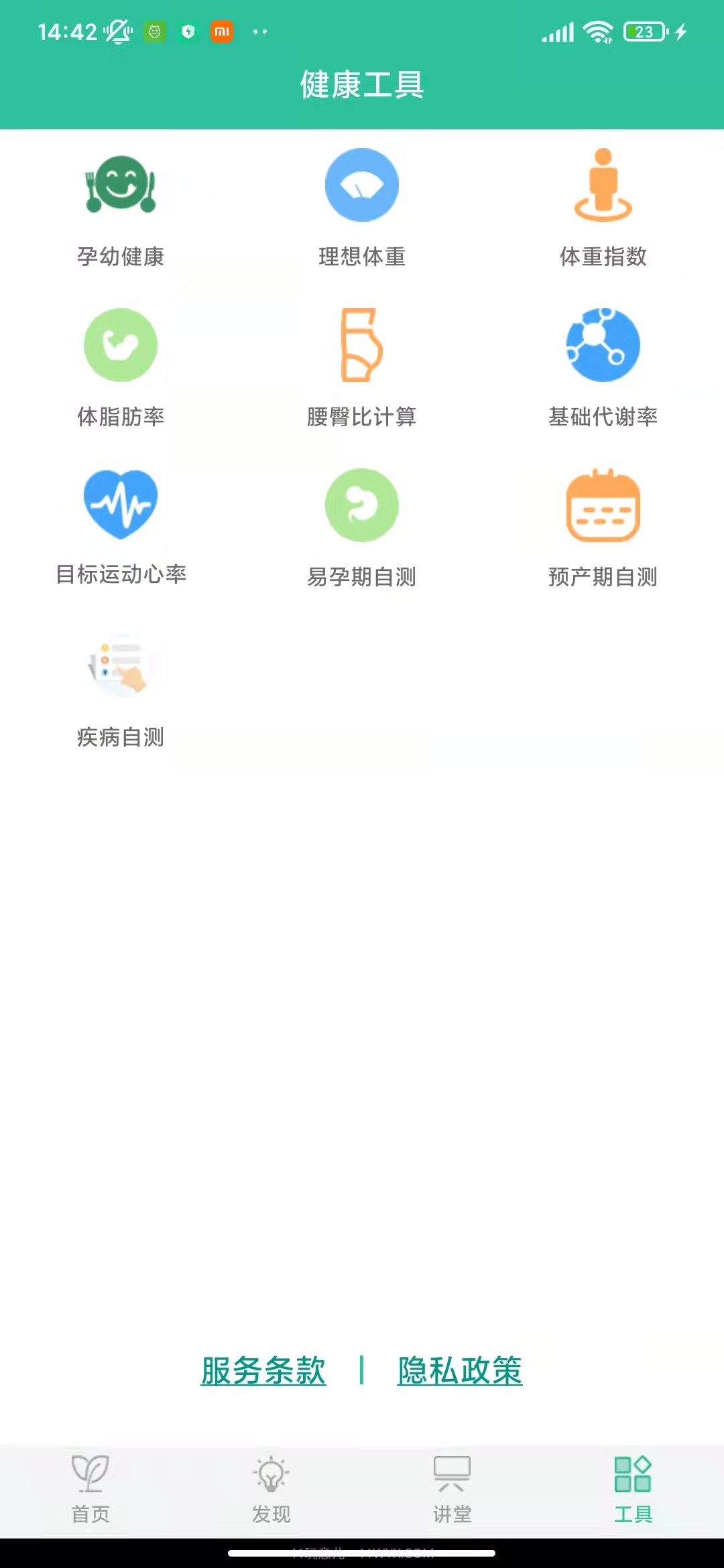Screen dimensions: 724x1568
Task: Tap the vibrate mode status icon
Action: click(117, 29)
